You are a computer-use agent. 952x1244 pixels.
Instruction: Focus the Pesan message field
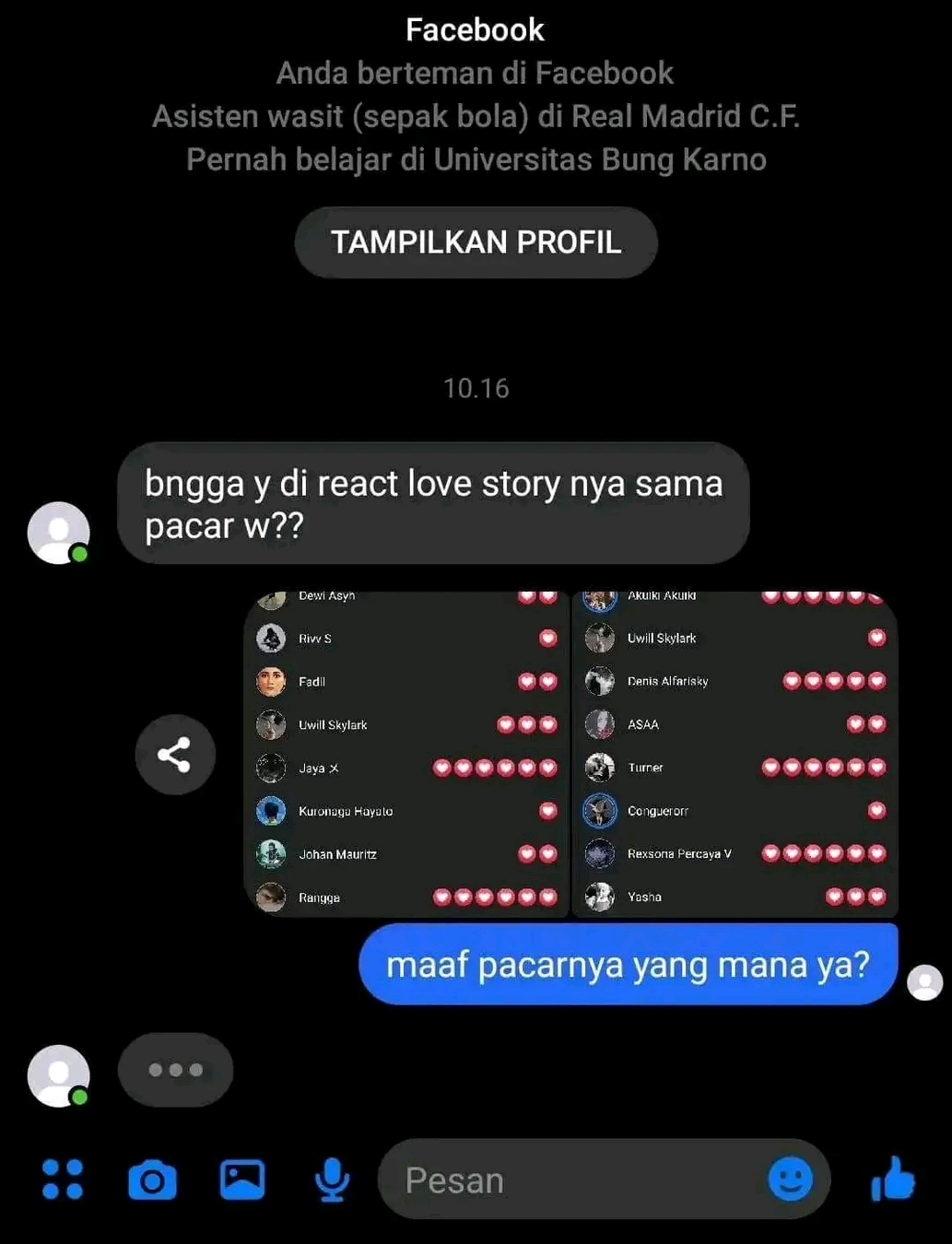tap(571, 1180)
